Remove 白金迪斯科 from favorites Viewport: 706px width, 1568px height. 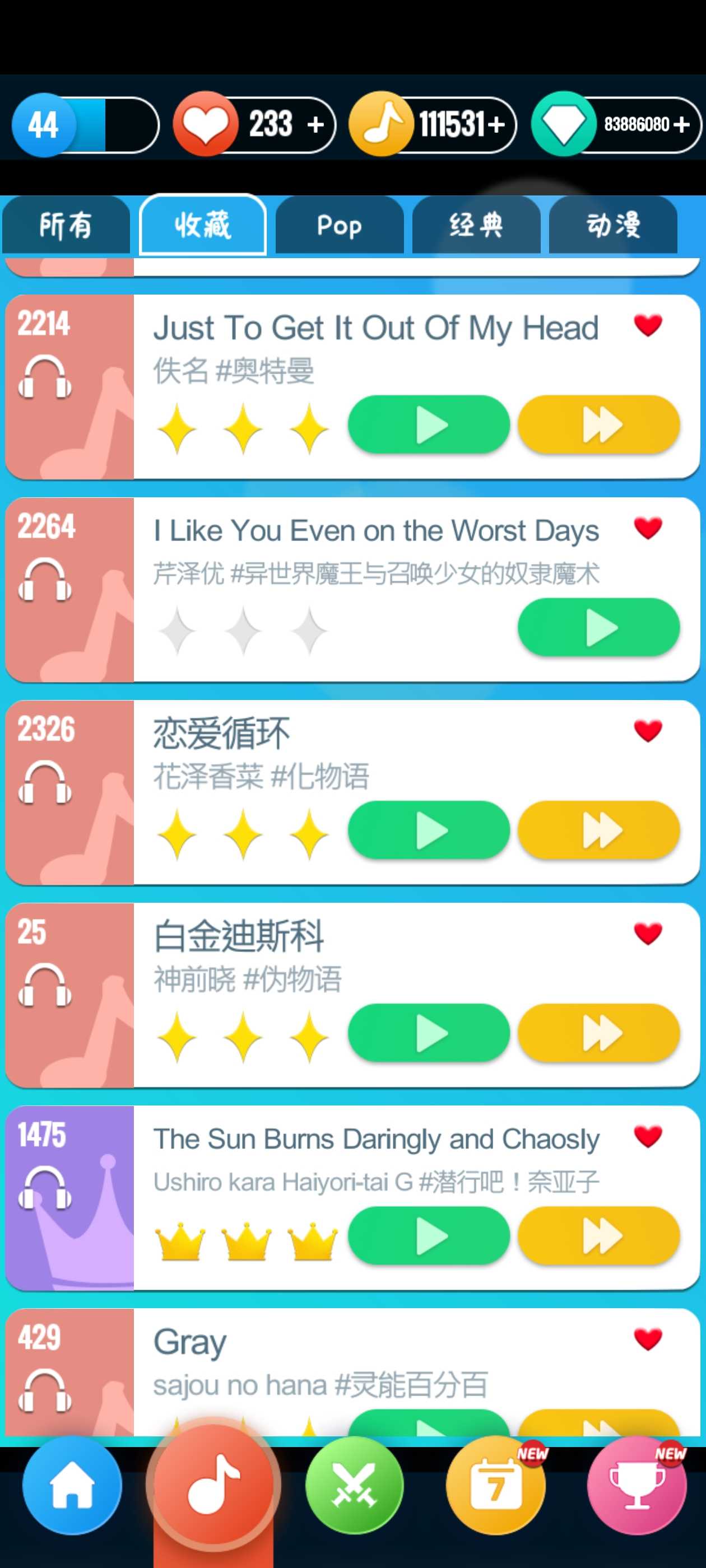click(648, 933)
